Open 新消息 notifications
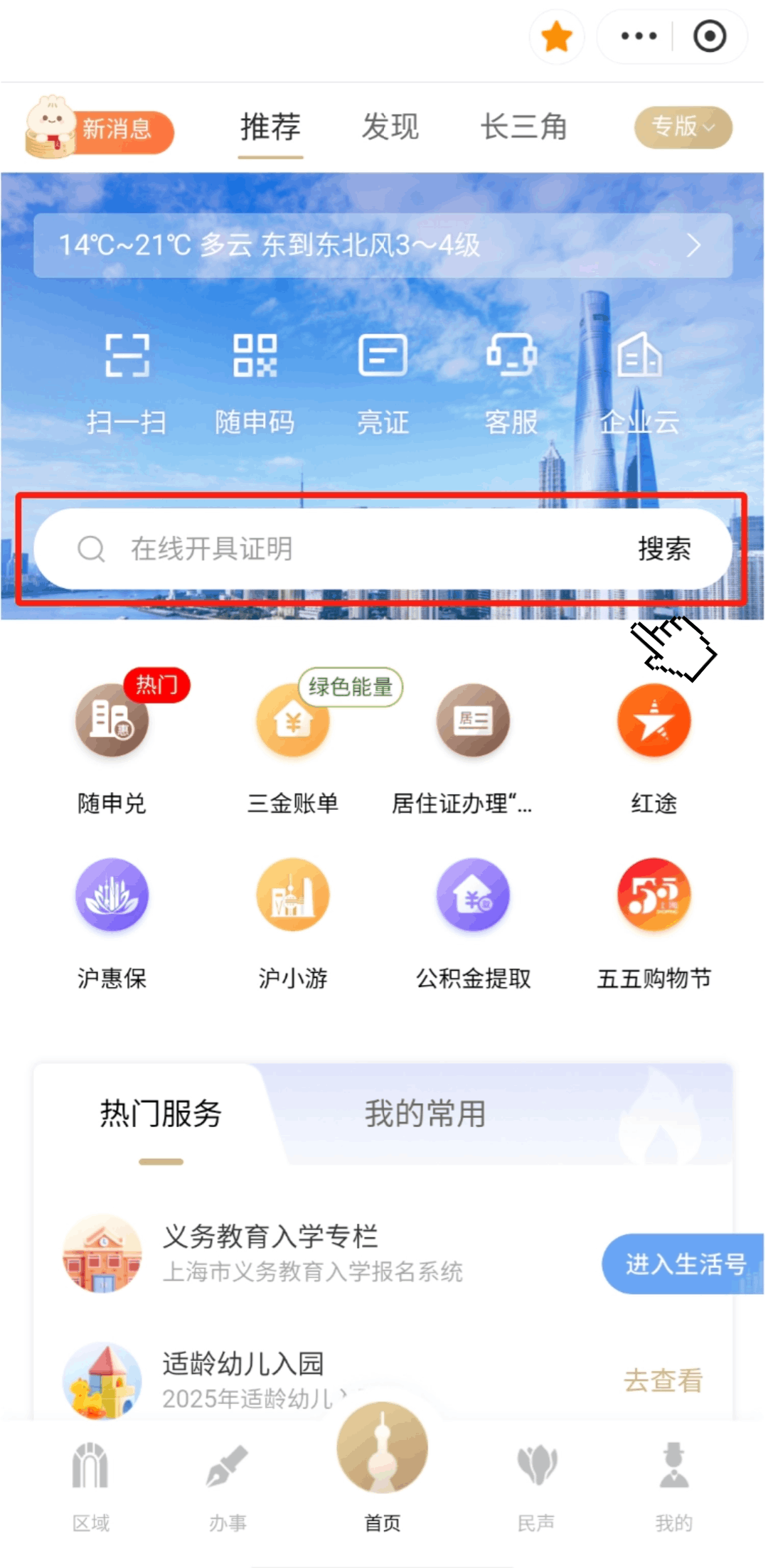Viewport: 768px width, 1568px height. pyautogui.click(x=100, y=129)
